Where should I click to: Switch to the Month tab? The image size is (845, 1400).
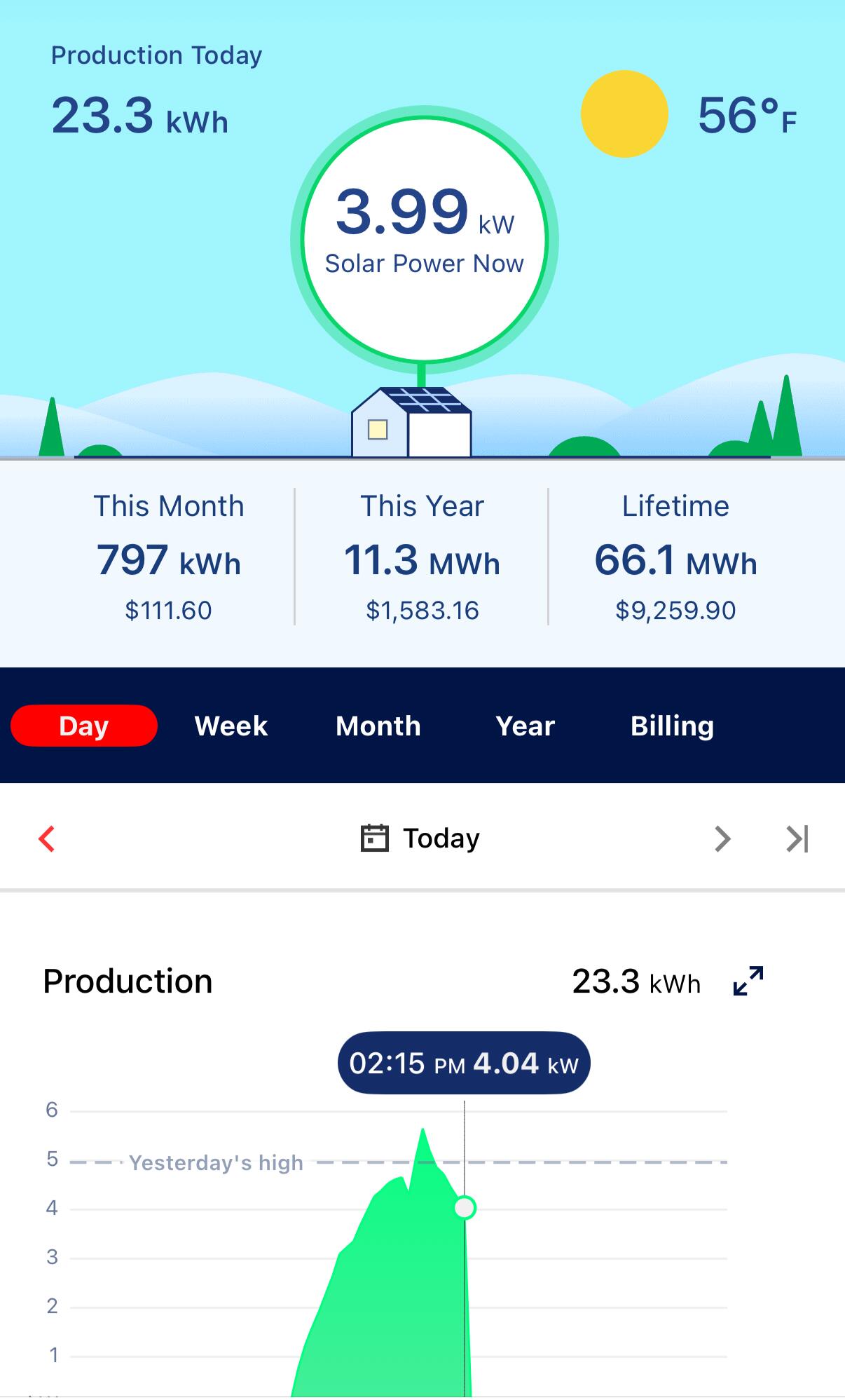pyautogui.click(x=378, y=726)
